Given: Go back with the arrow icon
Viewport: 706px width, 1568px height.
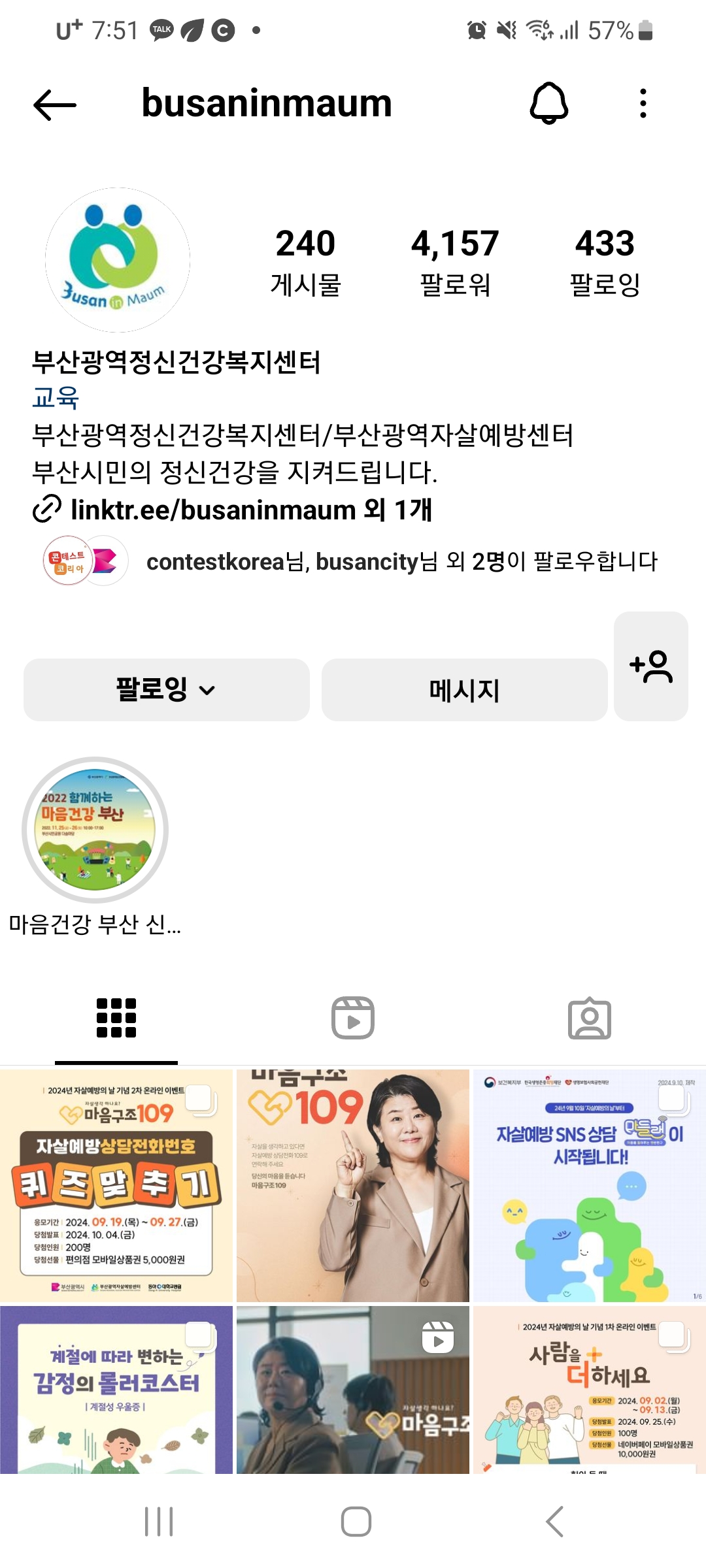Looking at the screenshot, I should pyautogui.click(x=55, y=105).
